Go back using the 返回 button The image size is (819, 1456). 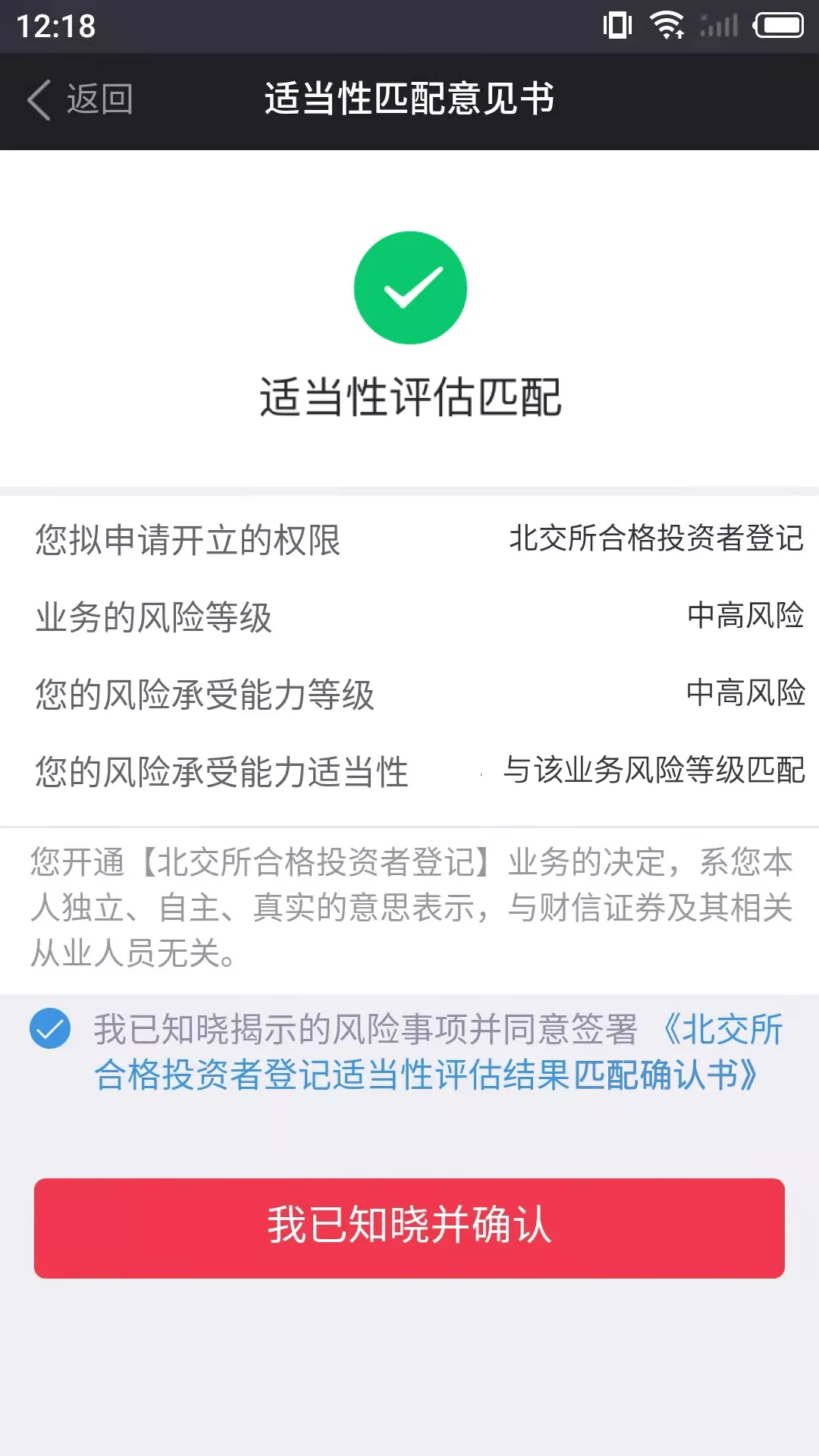[80, 99]
